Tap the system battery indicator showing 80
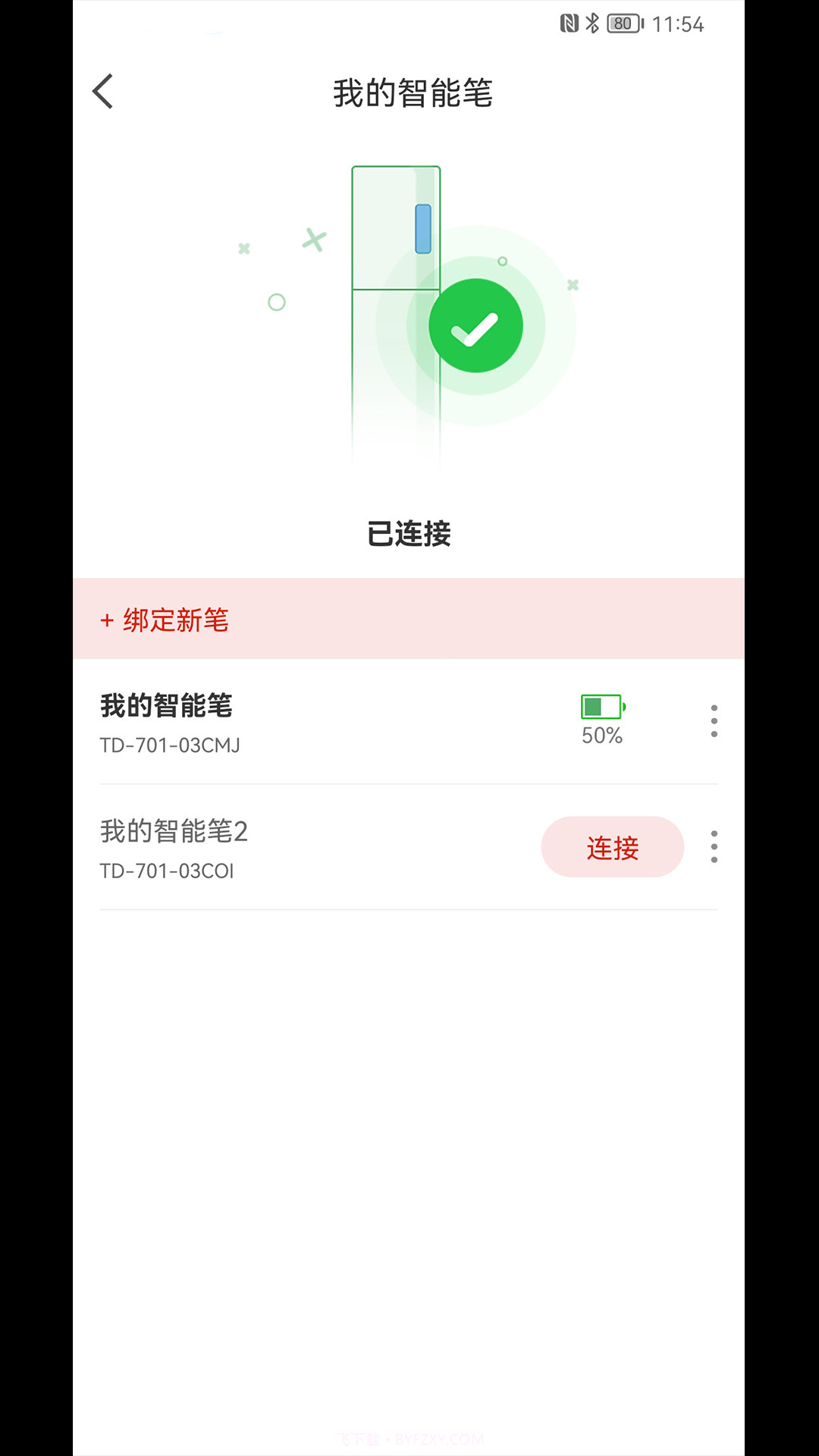Image resolution: width=819 pixels, height=1456 pixels. [622, 24]
